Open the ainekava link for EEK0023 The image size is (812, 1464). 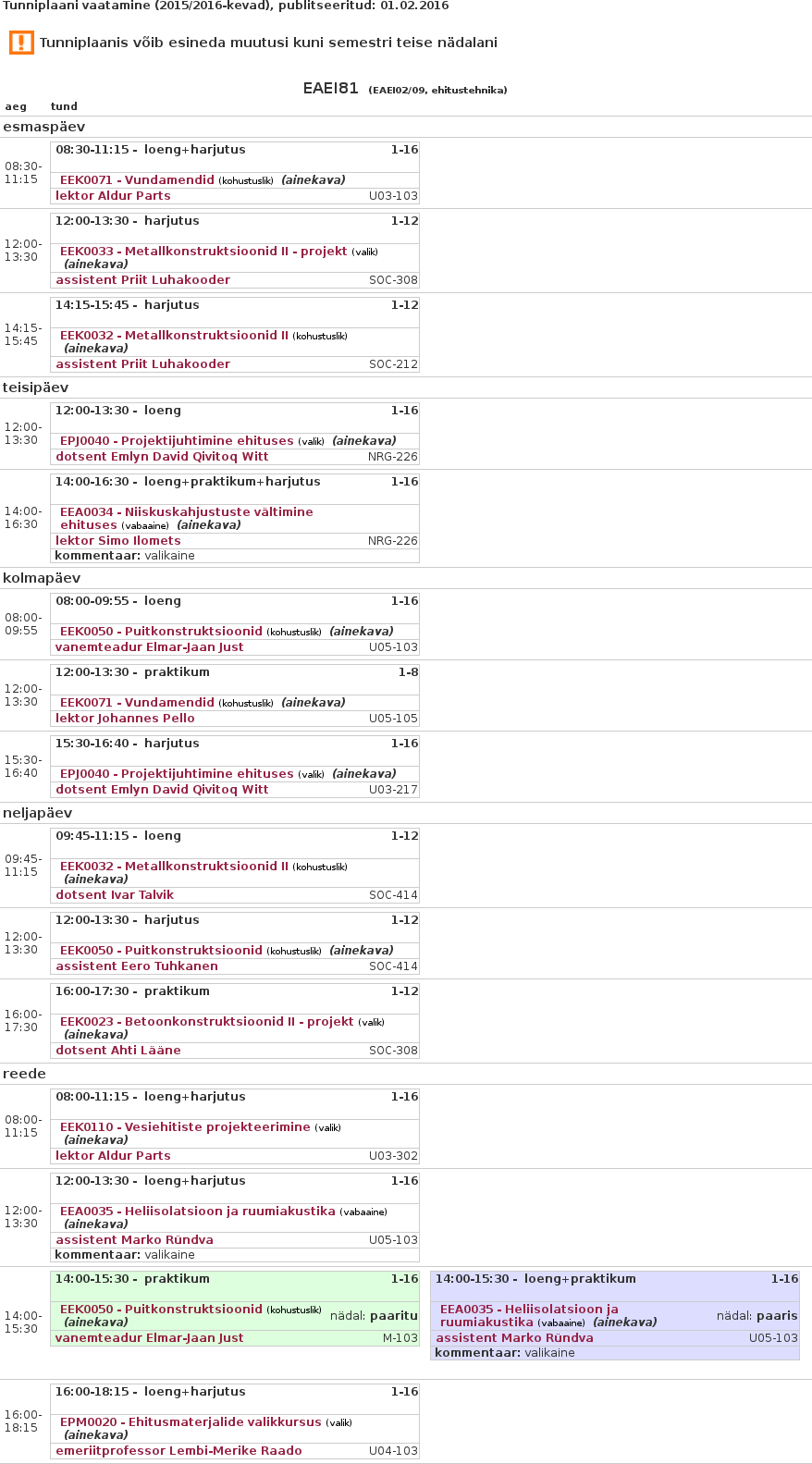96,1035
